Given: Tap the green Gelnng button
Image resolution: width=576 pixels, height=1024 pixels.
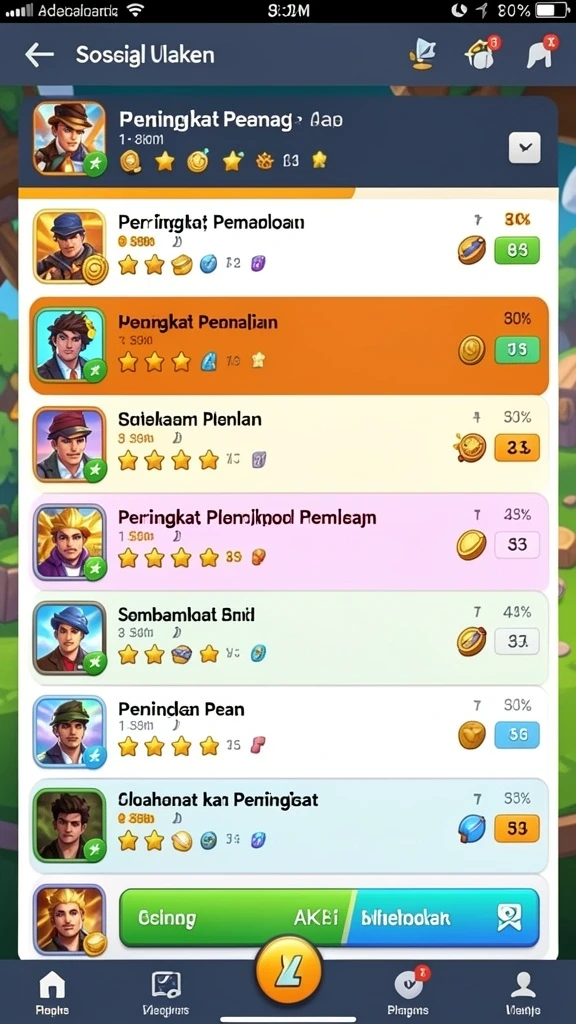Looking at the screenshot, I should coord(233,918).
